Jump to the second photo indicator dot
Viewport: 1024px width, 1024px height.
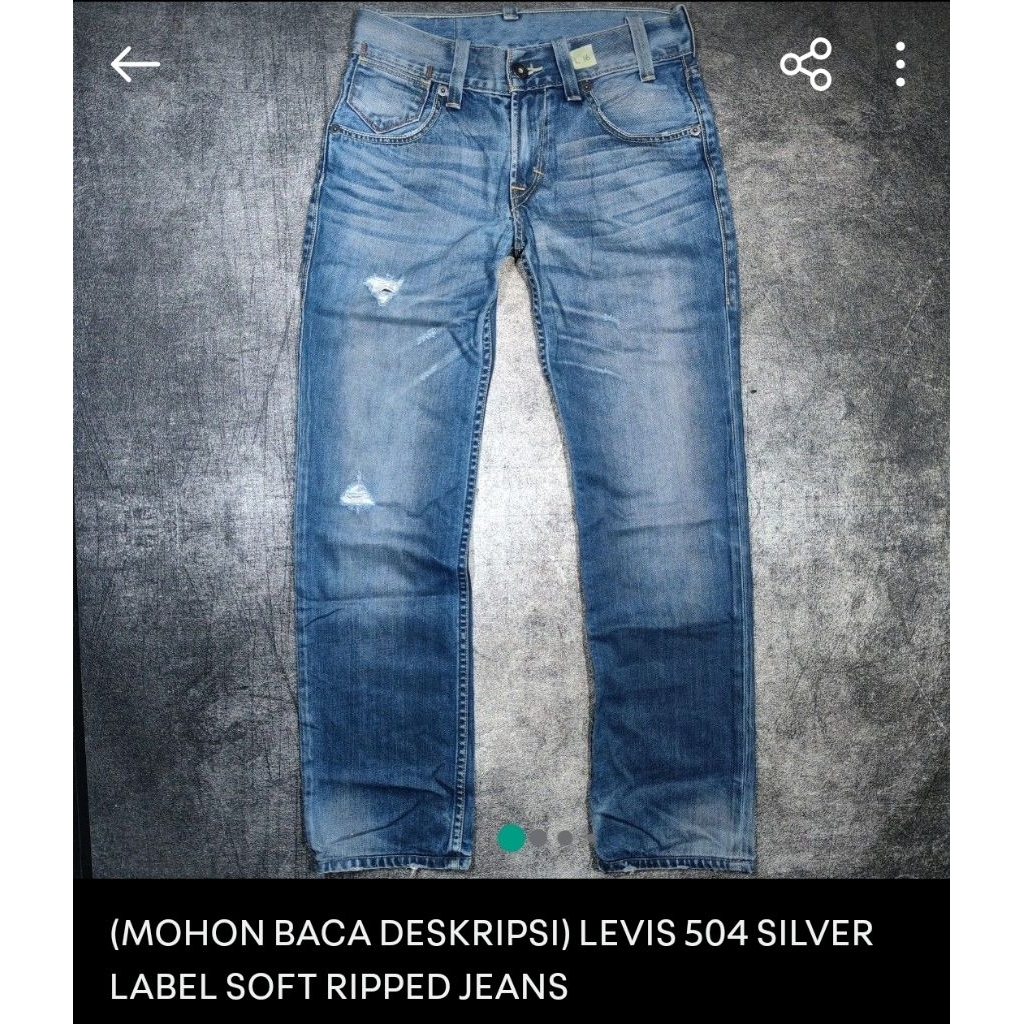click(539, 838)
